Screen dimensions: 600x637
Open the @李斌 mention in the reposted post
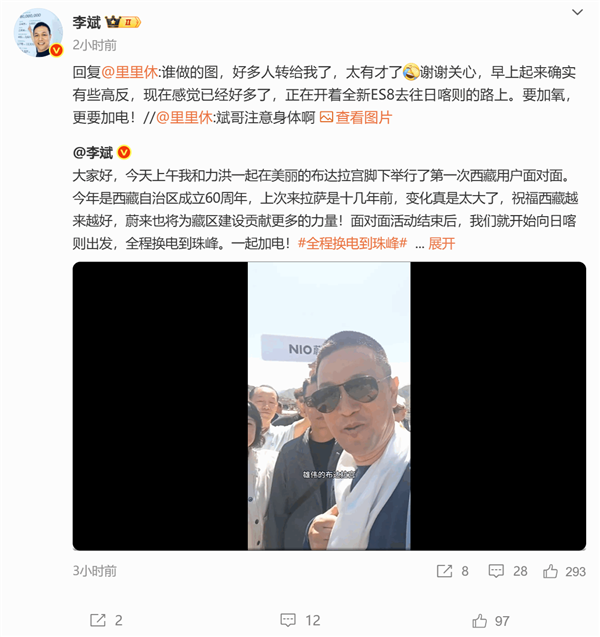95,152
